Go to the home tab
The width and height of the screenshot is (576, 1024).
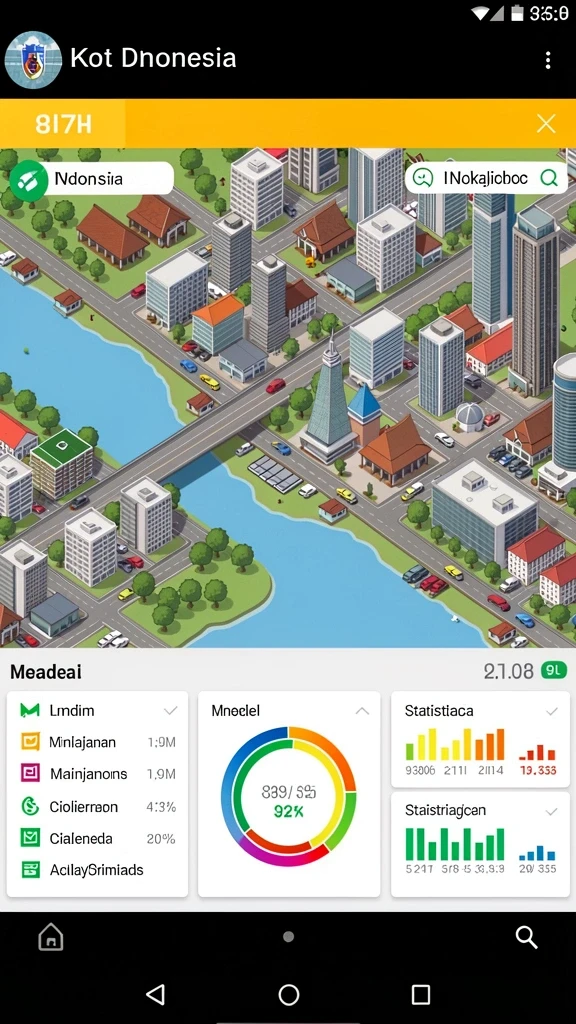tap(51, 937)
